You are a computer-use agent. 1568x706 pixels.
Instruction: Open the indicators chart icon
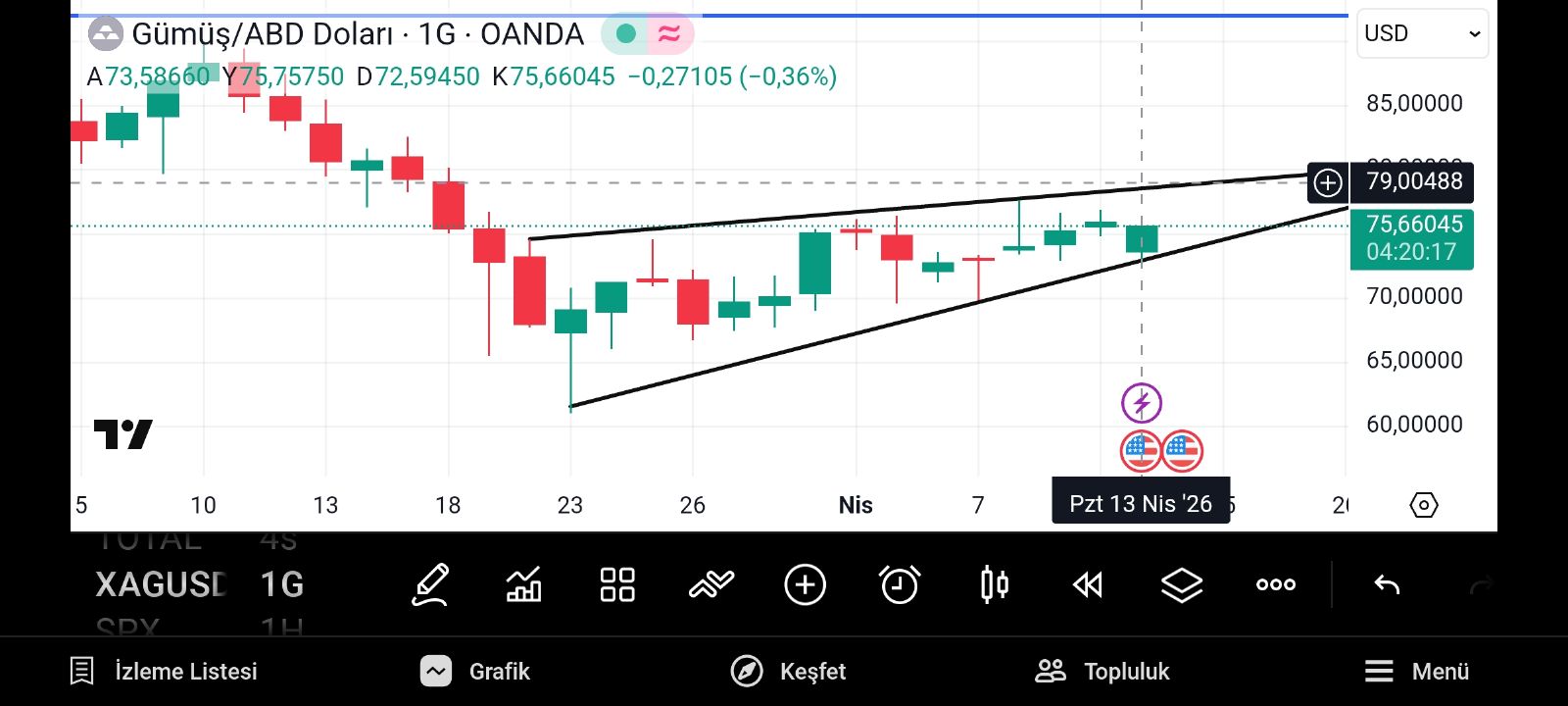click(x=523, y=585)
